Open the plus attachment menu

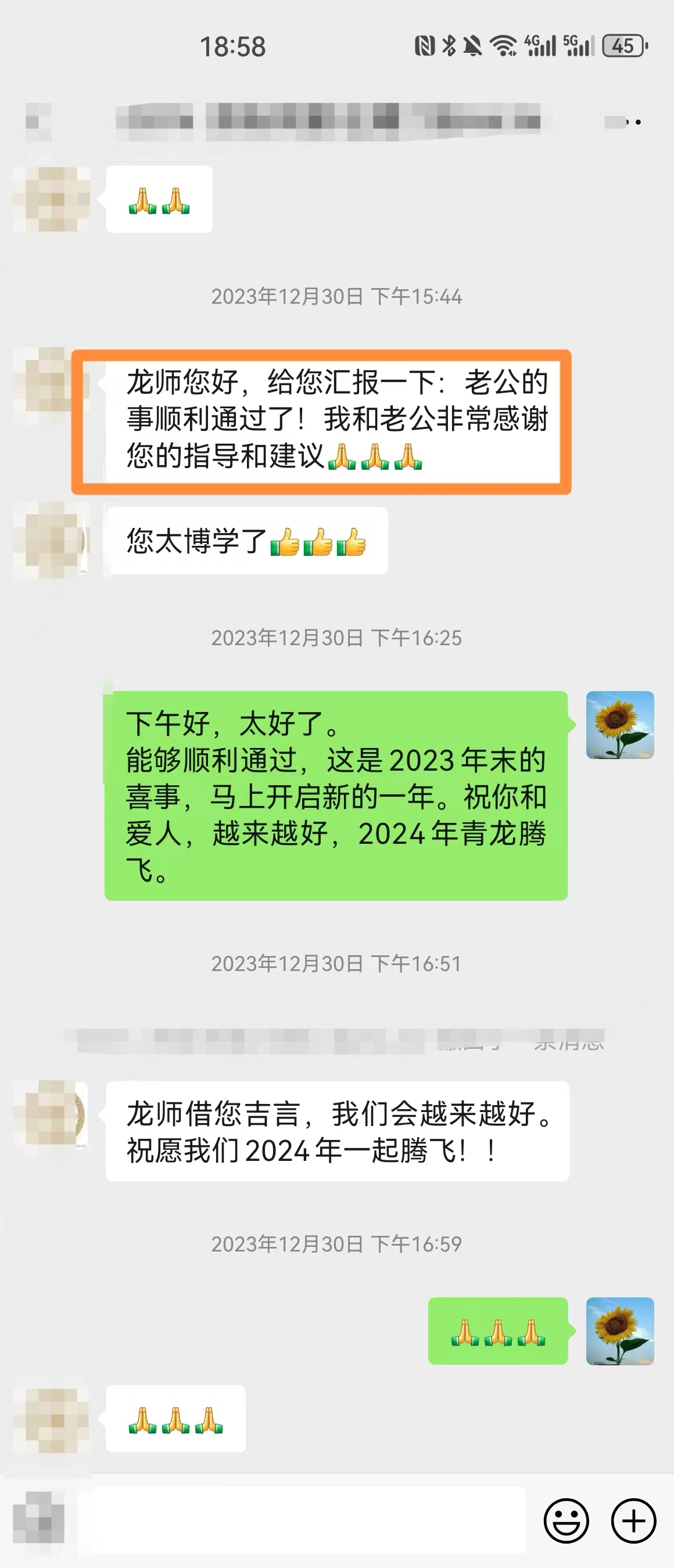633,1520
